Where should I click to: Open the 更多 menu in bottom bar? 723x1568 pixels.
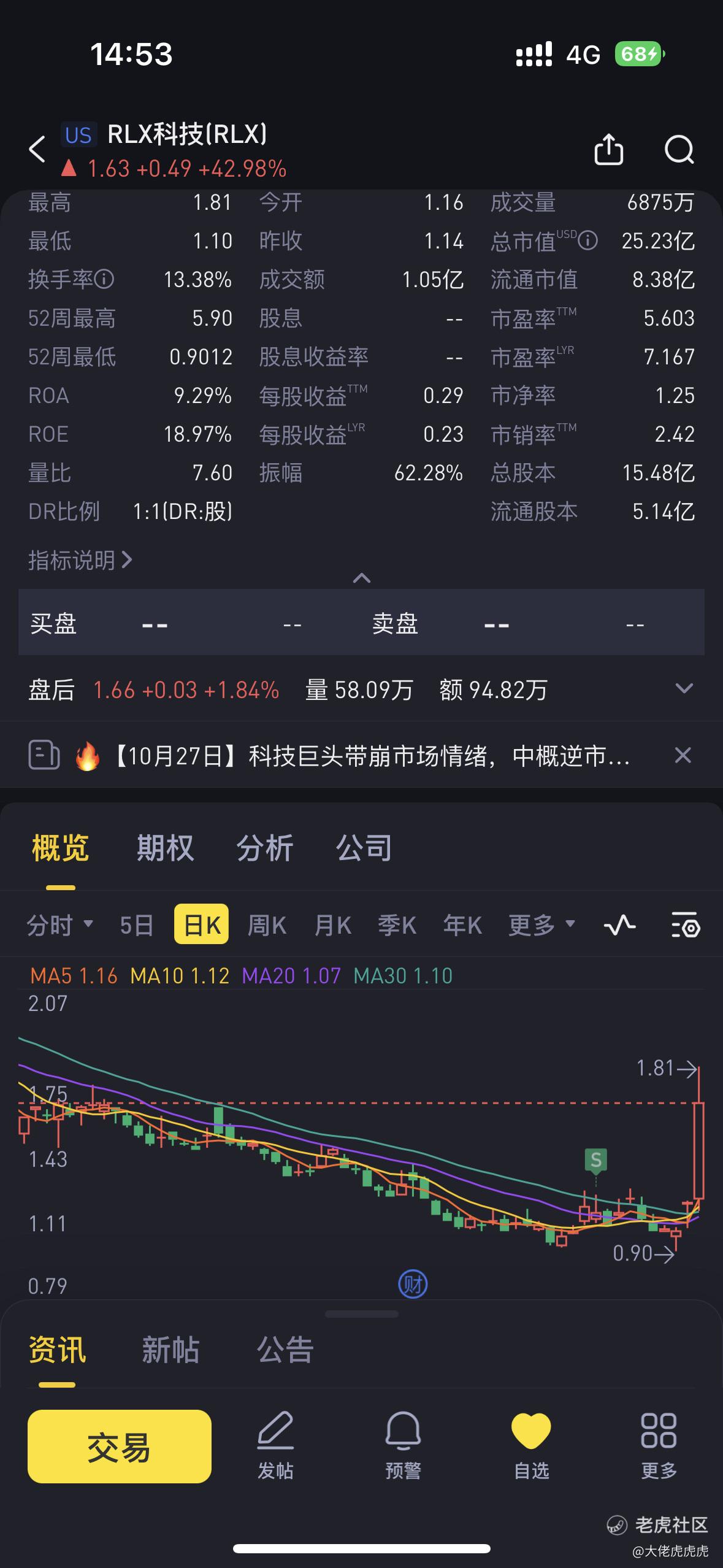pyautogui.click(x=659, y=1445)
